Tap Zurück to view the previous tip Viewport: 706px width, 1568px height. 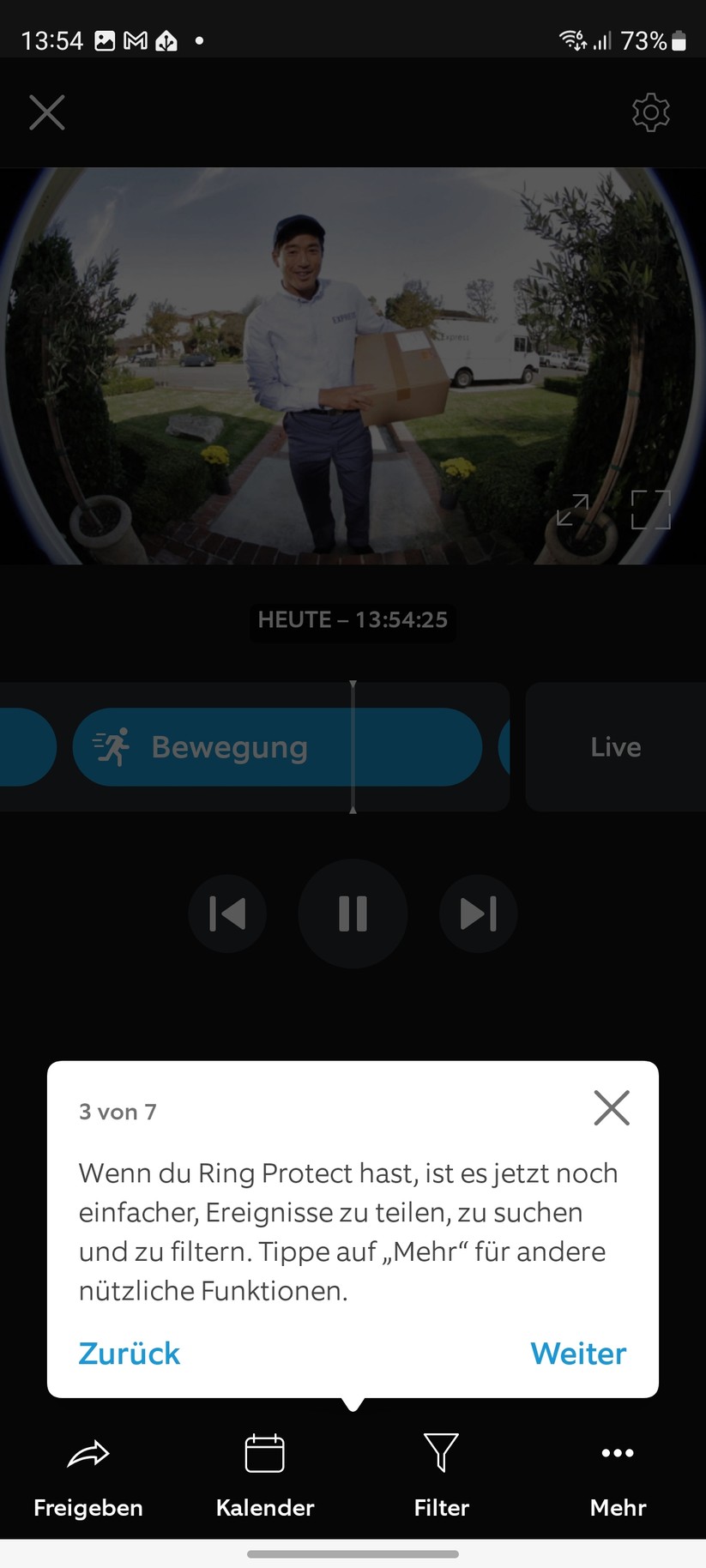tap(129, 1354)
